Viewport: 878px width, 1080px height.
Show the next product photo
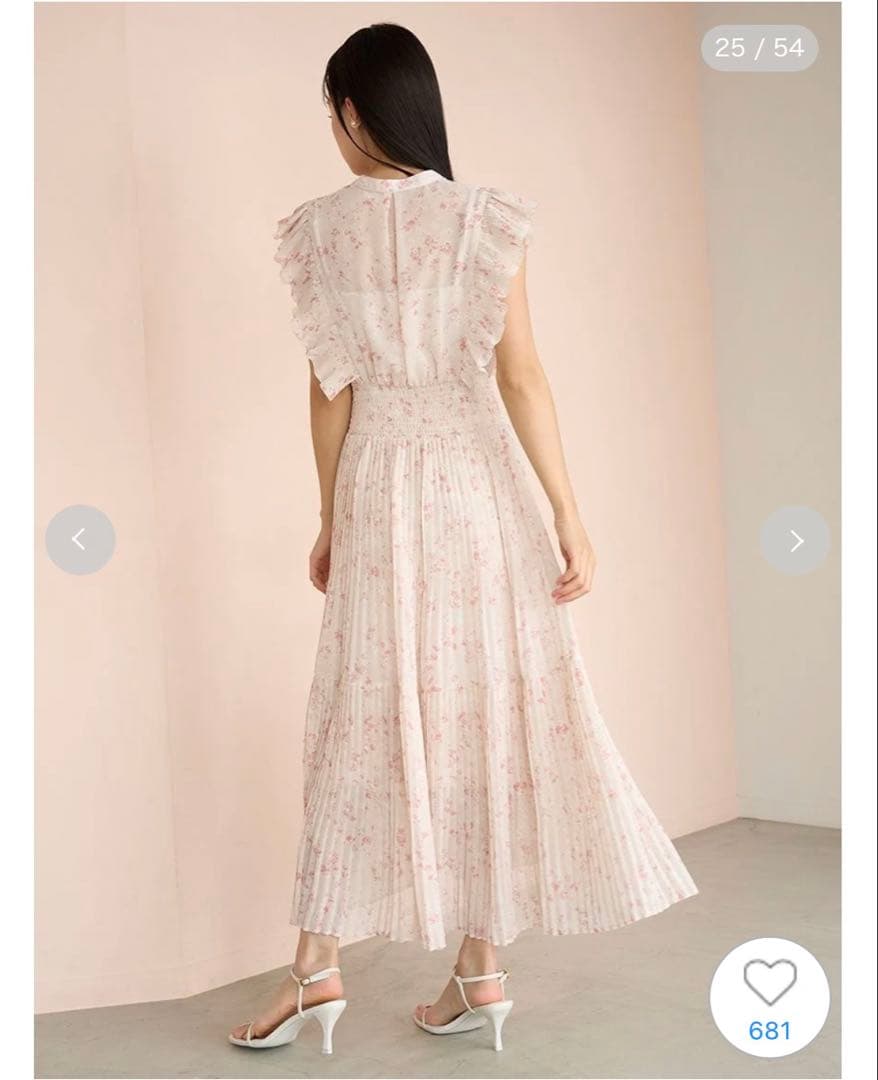(x=795, y=541)
